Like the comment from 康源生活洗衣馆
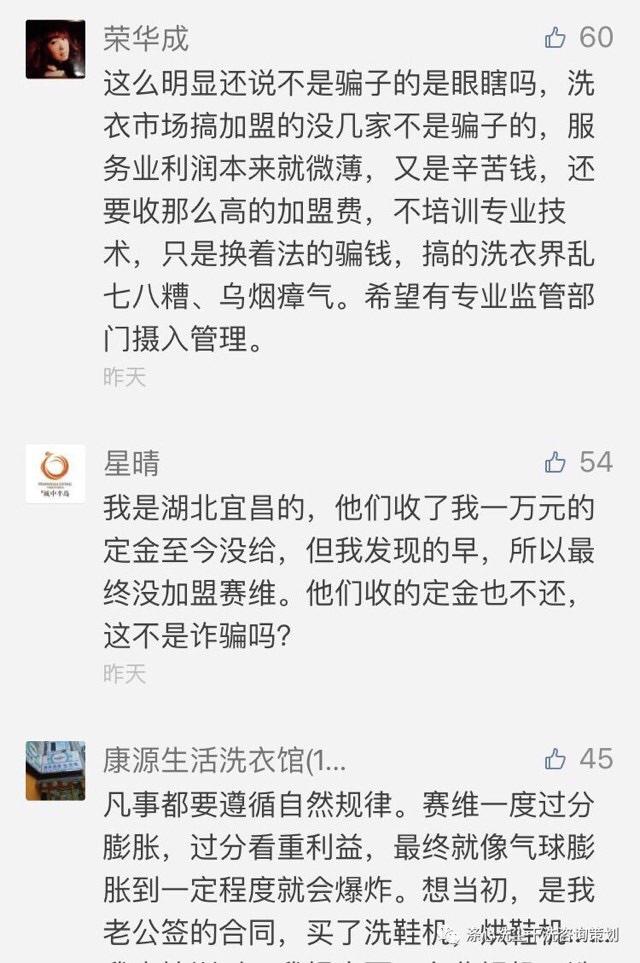The height and width of the screenshot is (963, 640). coord(555,759)
